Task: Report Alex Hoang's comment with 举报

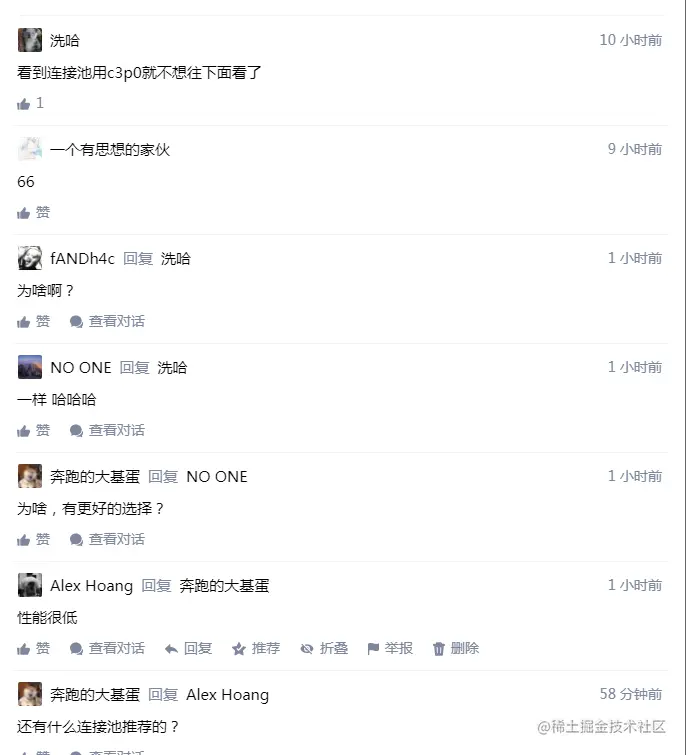Action: tap(390, 649)
